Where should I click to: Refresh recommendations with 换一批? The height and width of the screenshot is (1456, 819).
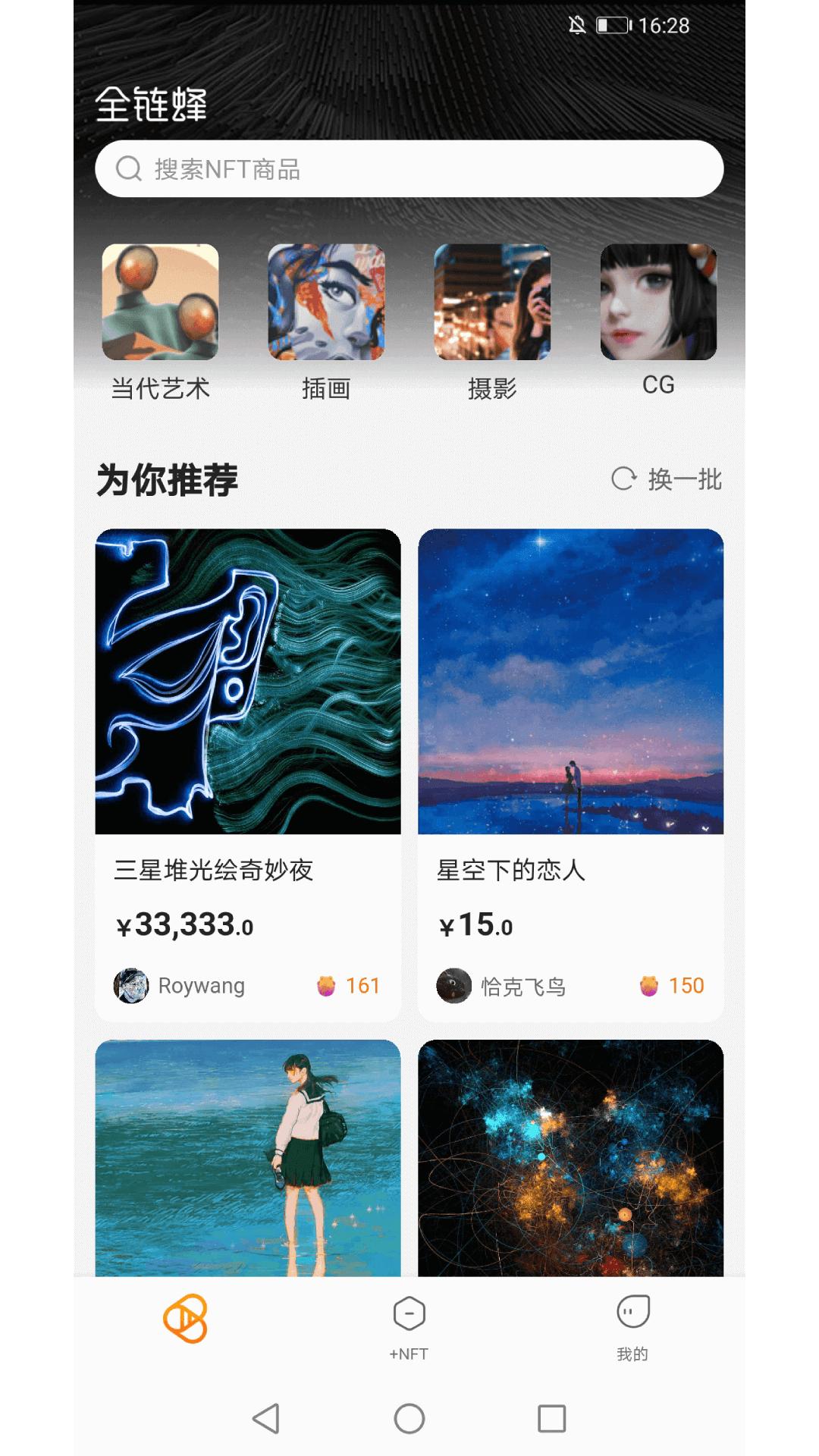click(x=667, y=479)
